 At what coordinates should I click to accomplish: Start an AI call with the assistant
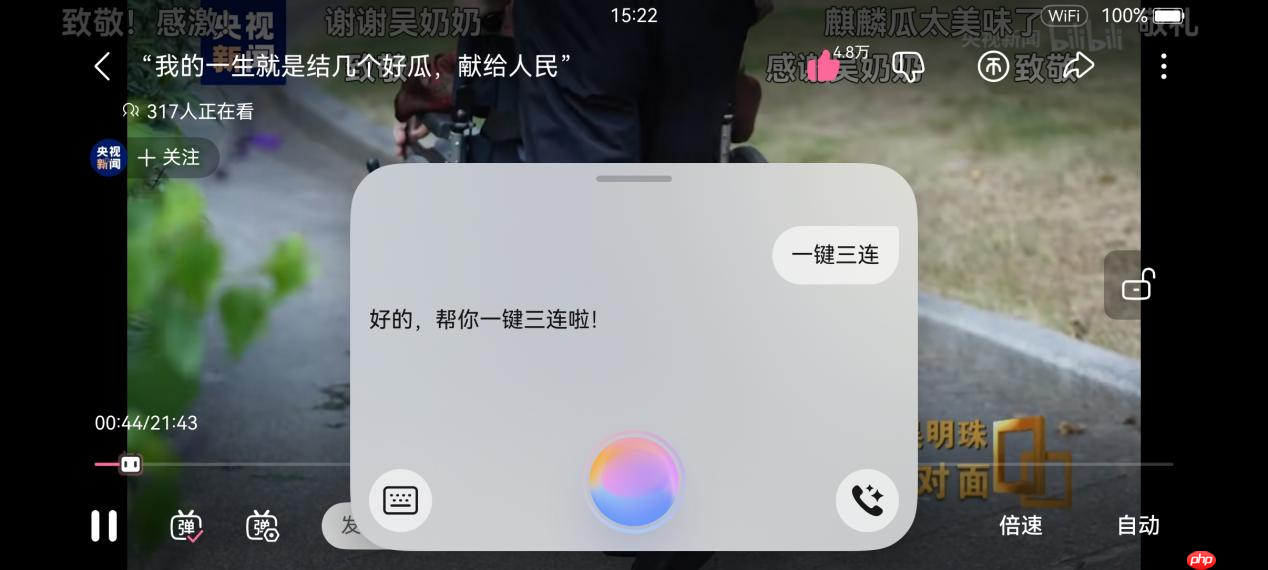(x=867, y=500)
